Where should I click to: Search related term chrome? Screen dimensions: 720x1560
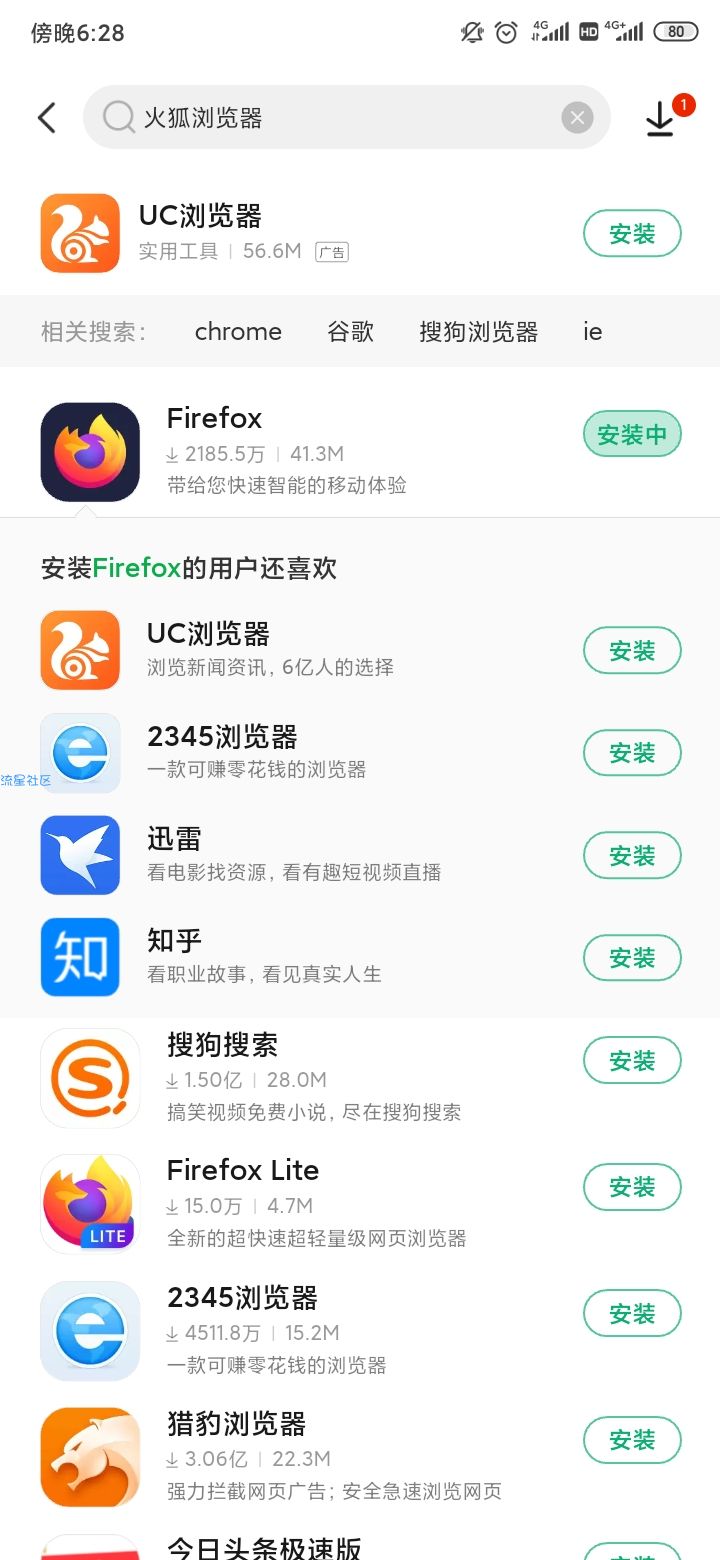[x=238, y=332]
